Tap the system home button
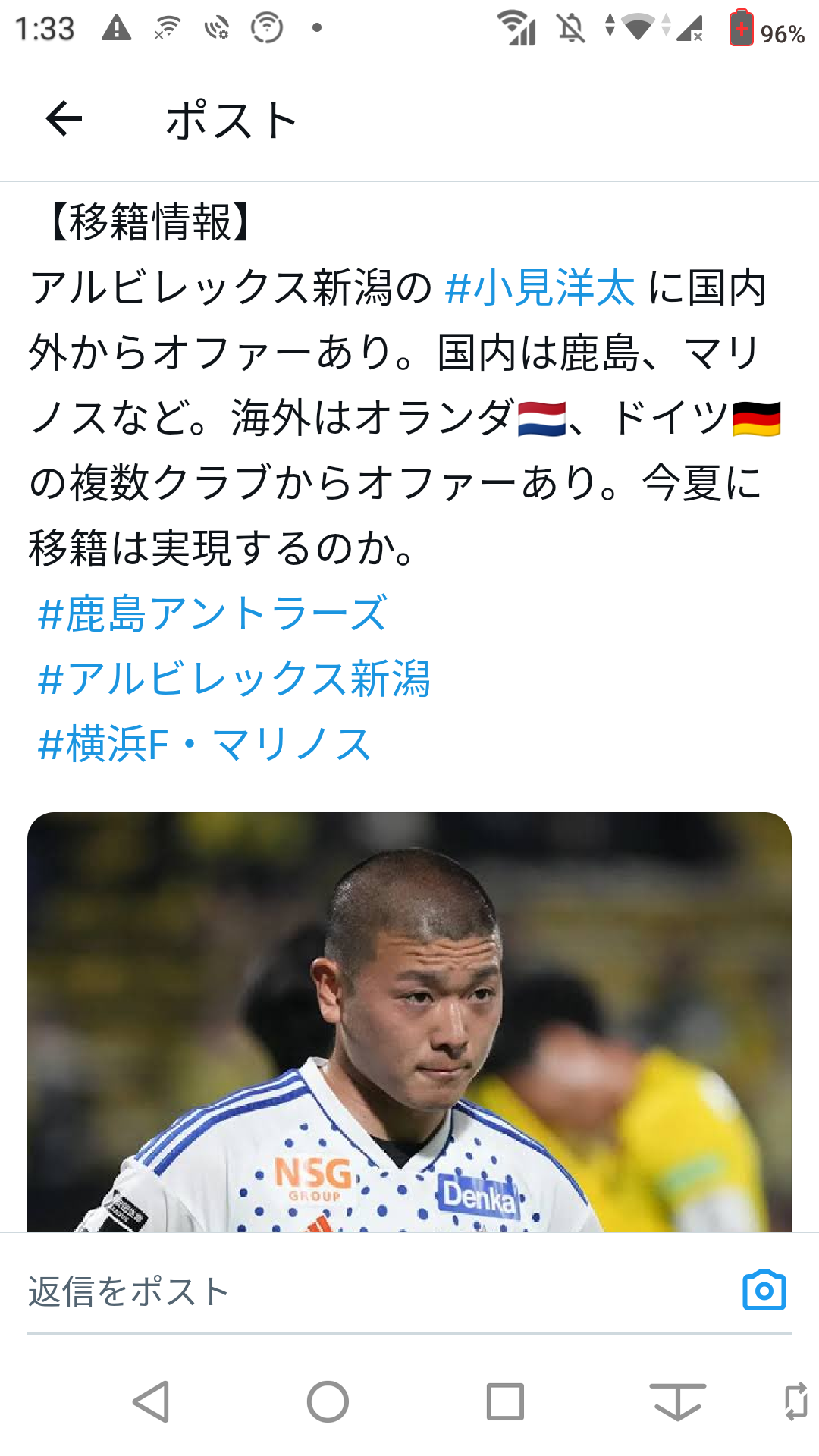The height and width of the screenshot is (1456, 819). point(328,1401)
